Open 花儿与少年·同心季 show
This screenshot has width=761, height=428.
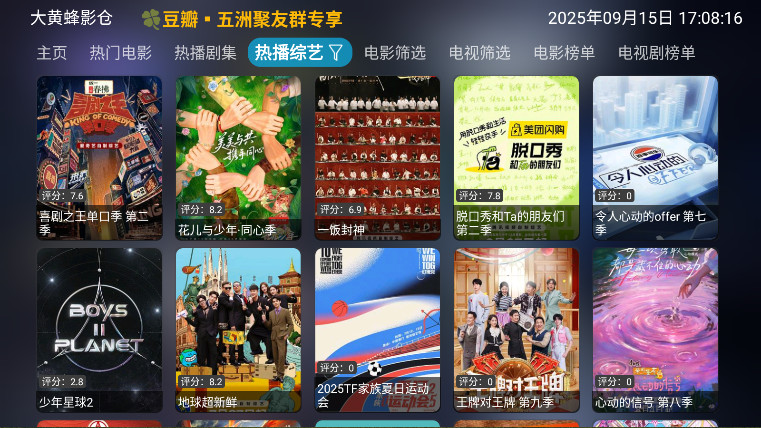coord(238,157)
